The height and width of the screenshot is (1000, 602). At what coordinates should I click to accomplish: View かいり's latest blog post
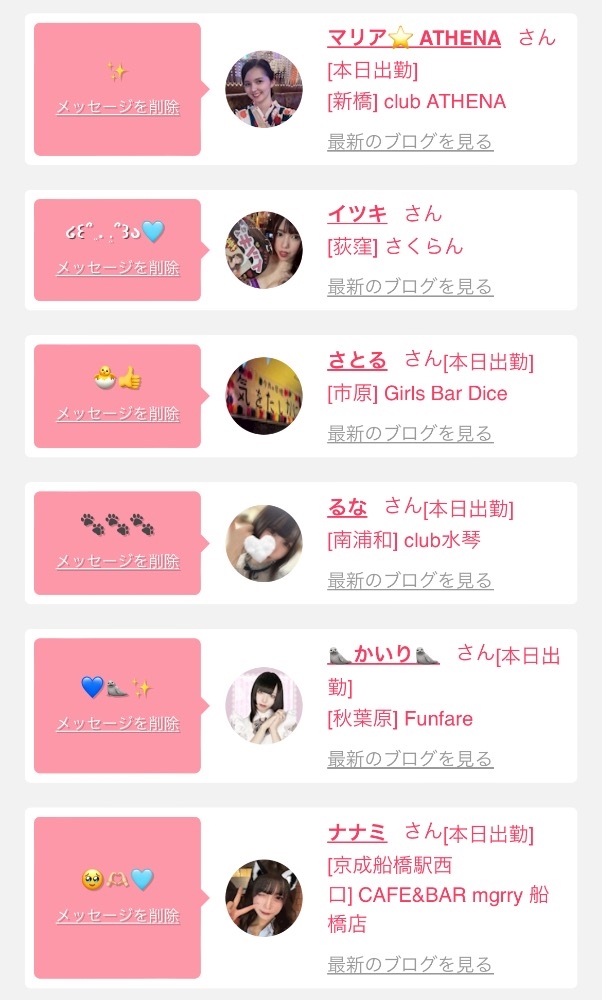click(x=410, y=760)
